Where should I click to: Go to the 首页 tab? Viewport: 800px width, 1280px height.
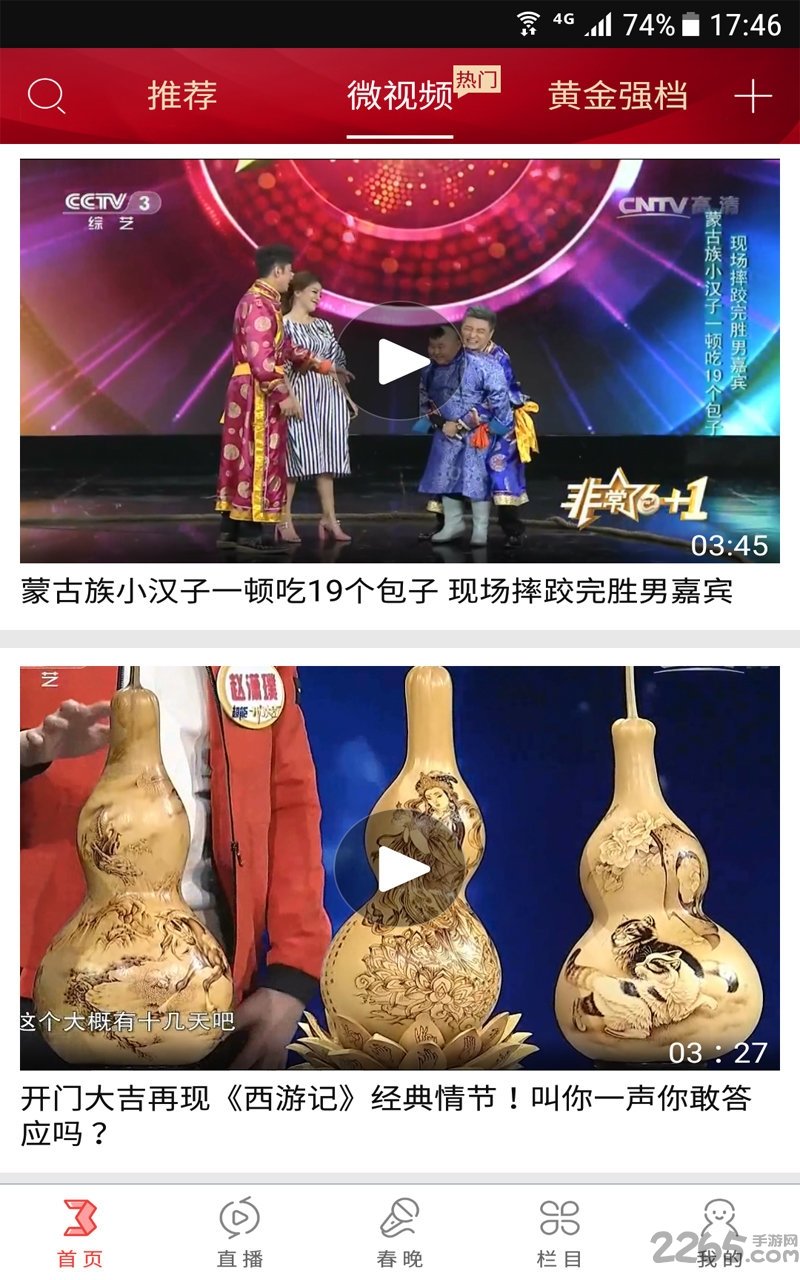coord(80,1232)
